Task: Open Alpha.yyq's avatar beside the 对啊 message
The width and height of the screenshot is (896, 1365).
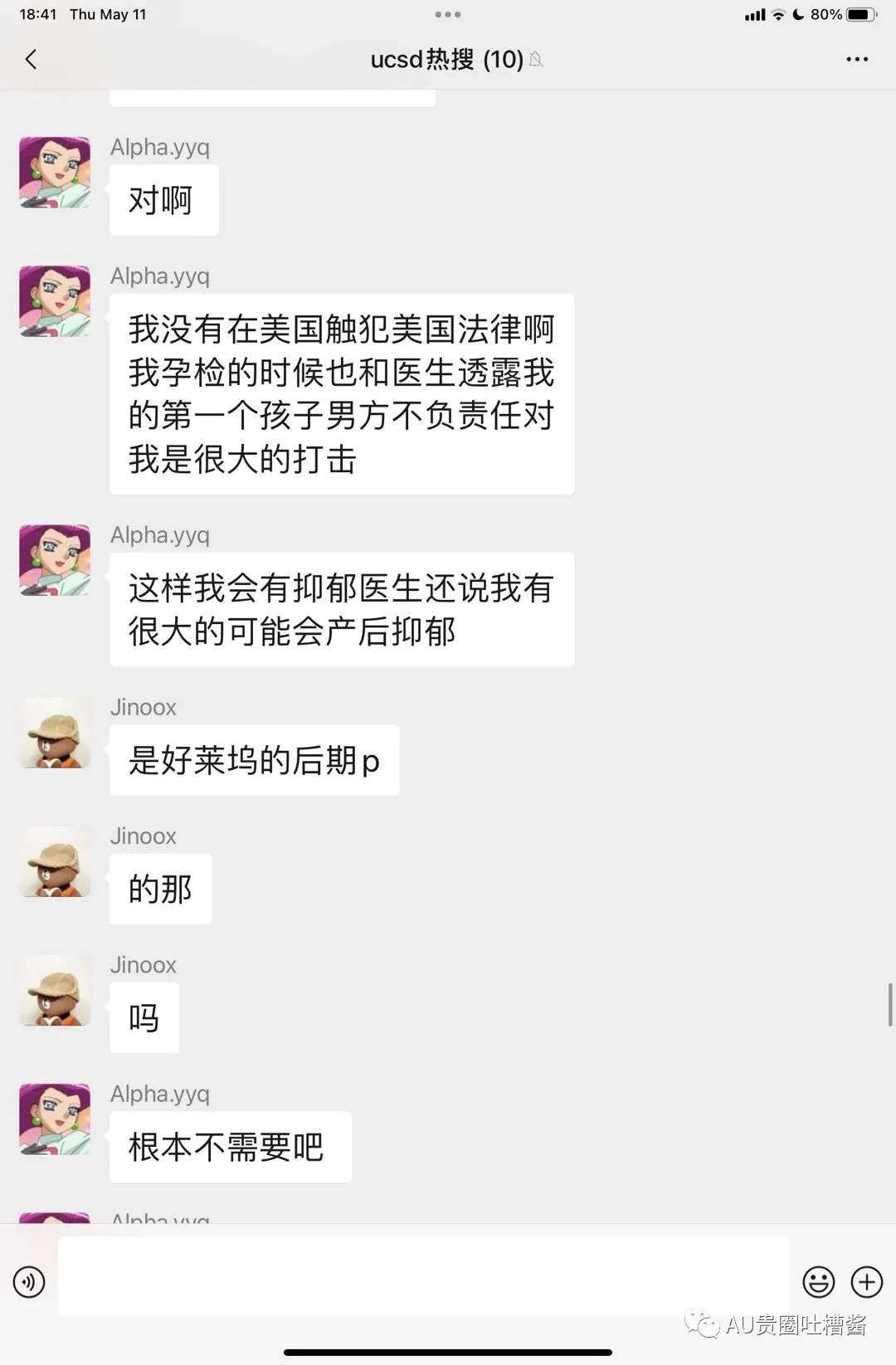Action: click(x=55, y=173)
